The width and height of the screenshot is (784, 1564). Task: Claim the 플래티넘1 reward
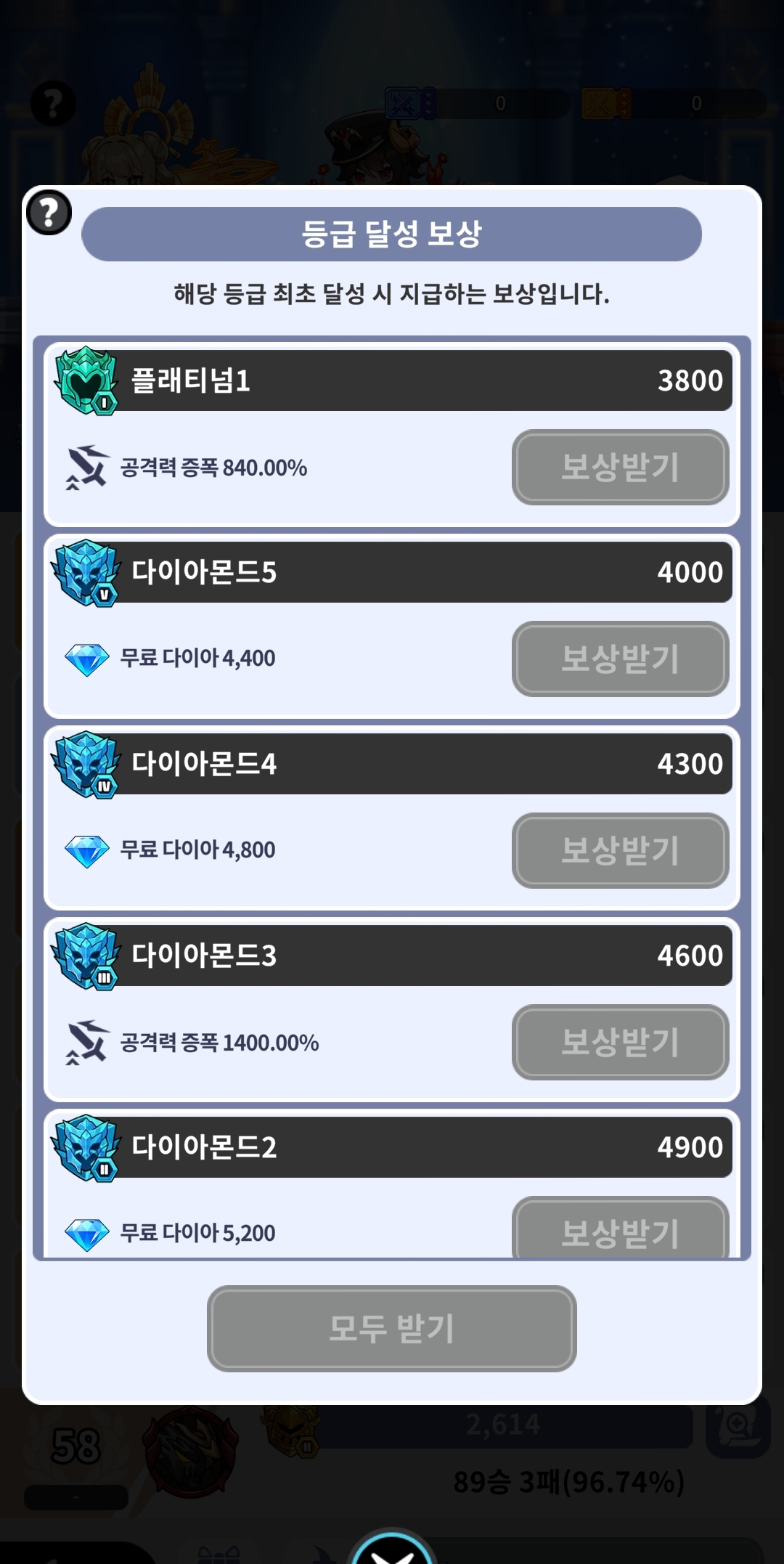point(620,467)
